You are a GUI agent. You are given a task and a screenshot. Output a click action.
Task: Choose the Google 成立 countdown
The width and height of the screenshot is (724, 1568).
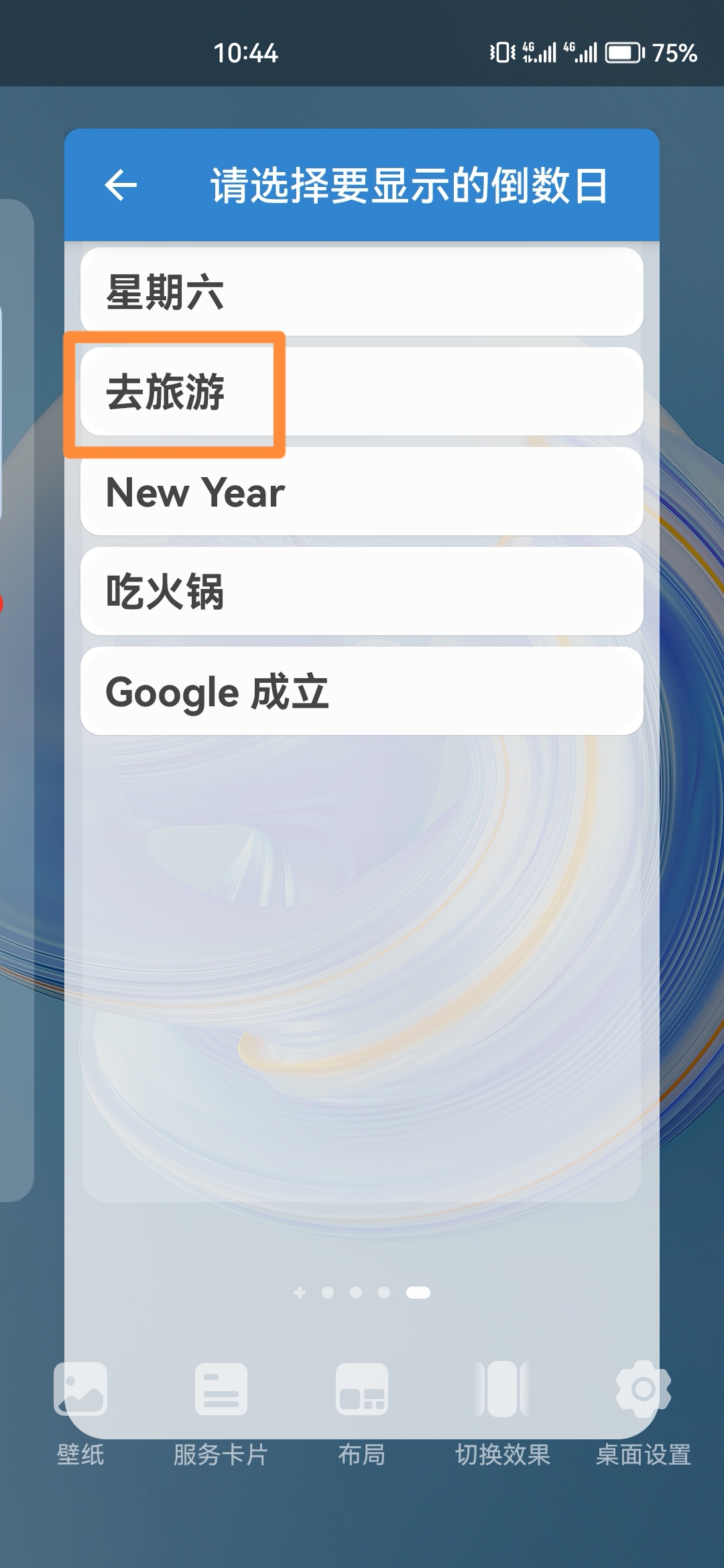362,692
